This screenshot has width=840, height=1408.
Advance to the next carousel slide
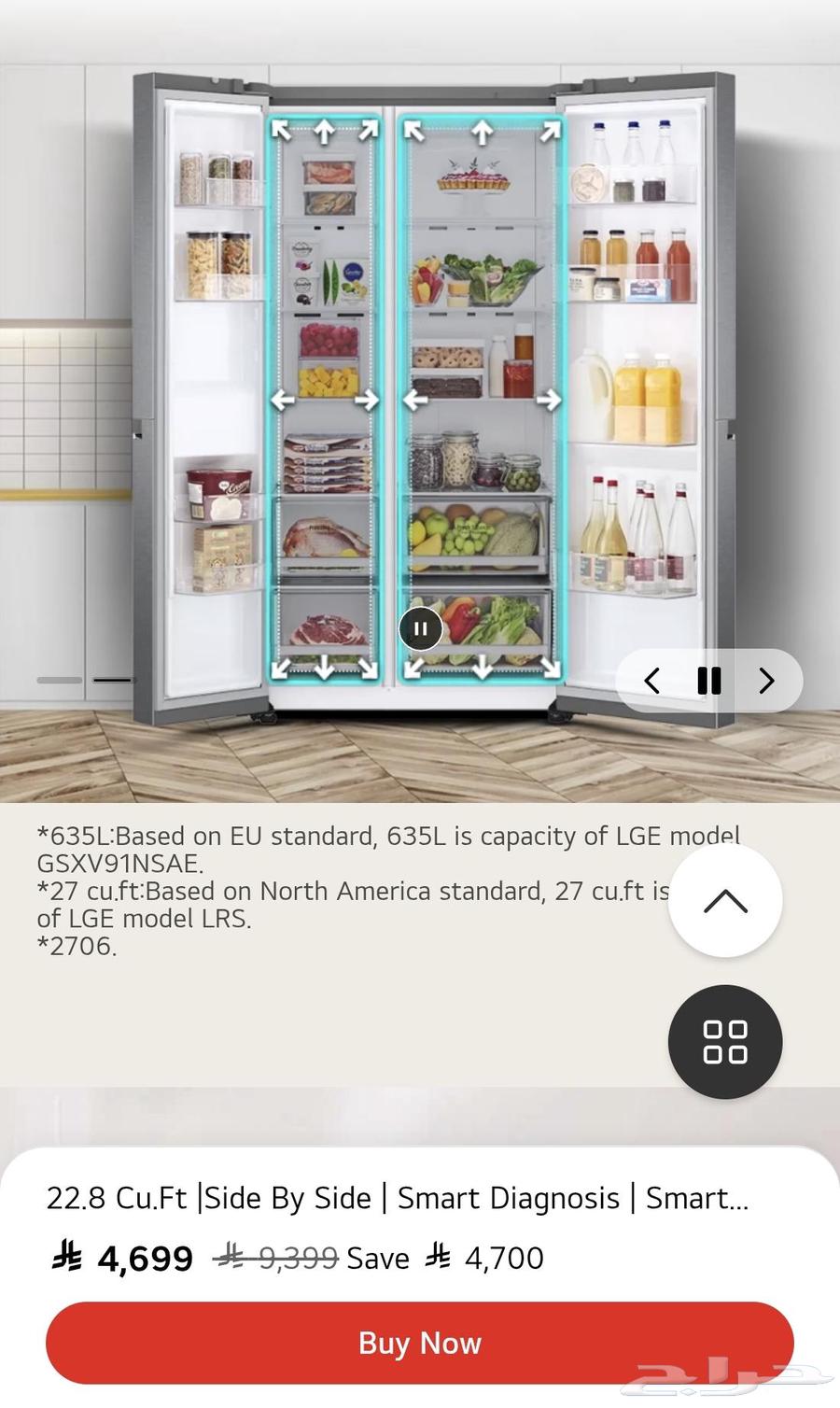[766, 681]
